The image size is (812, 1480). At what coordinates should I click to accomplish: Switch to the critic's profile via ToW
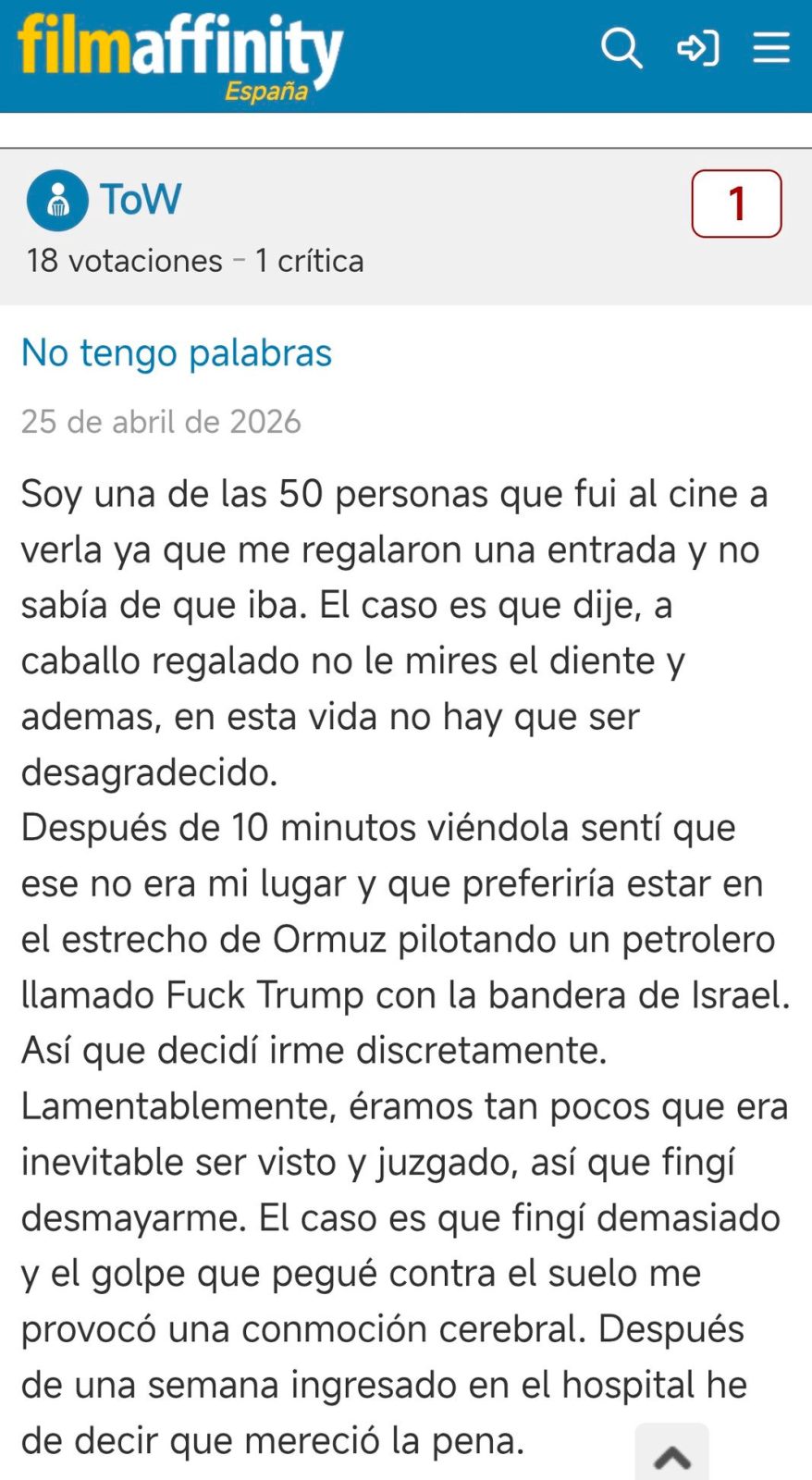pos(140,198)
